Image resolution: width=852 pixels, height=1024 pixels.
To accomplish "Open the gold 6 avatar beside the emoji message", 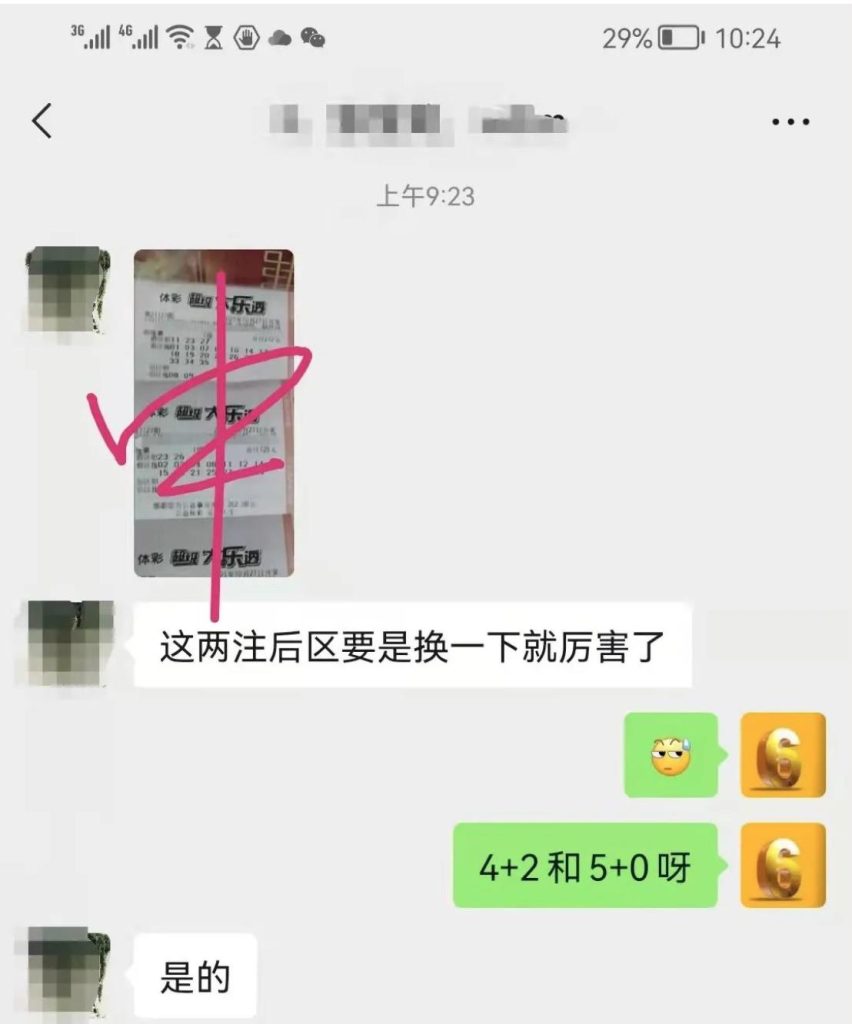I will coord(783,755).
